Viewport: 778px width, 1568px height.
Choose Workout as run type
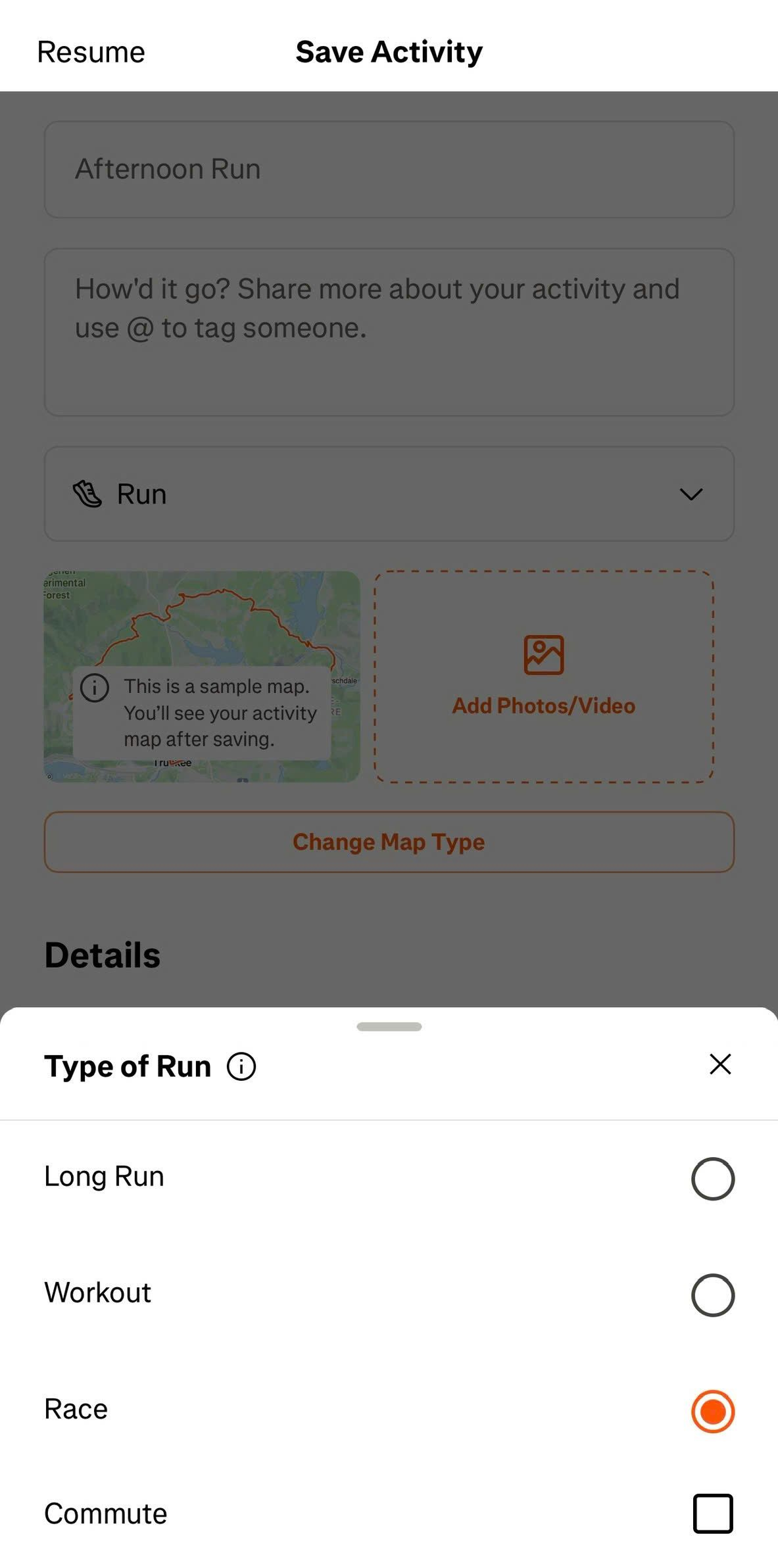click(712, 1295)
